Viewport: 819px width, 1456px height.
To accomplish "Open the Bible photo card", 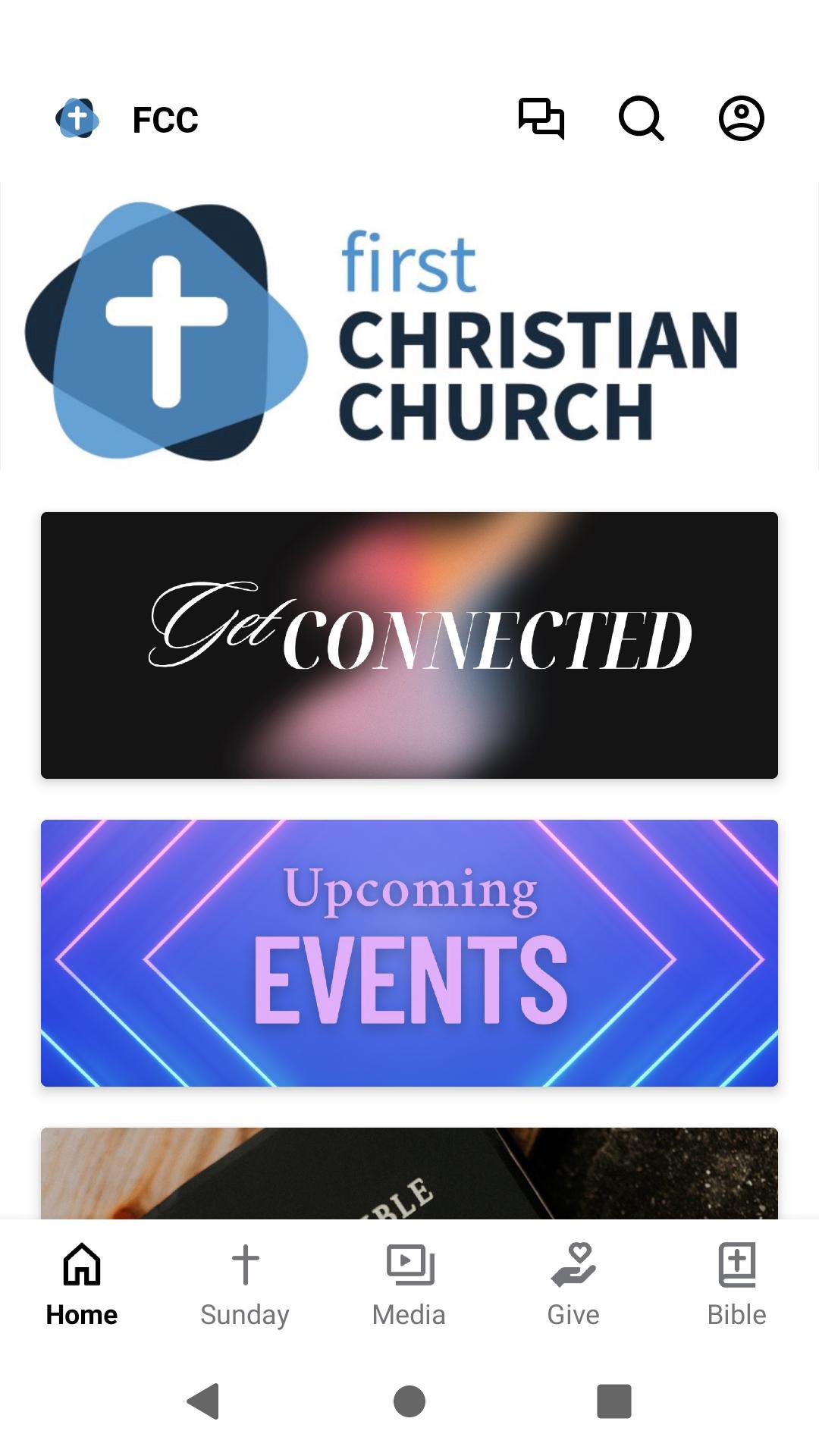I will pyautogui.click(x=409, y=1173).
